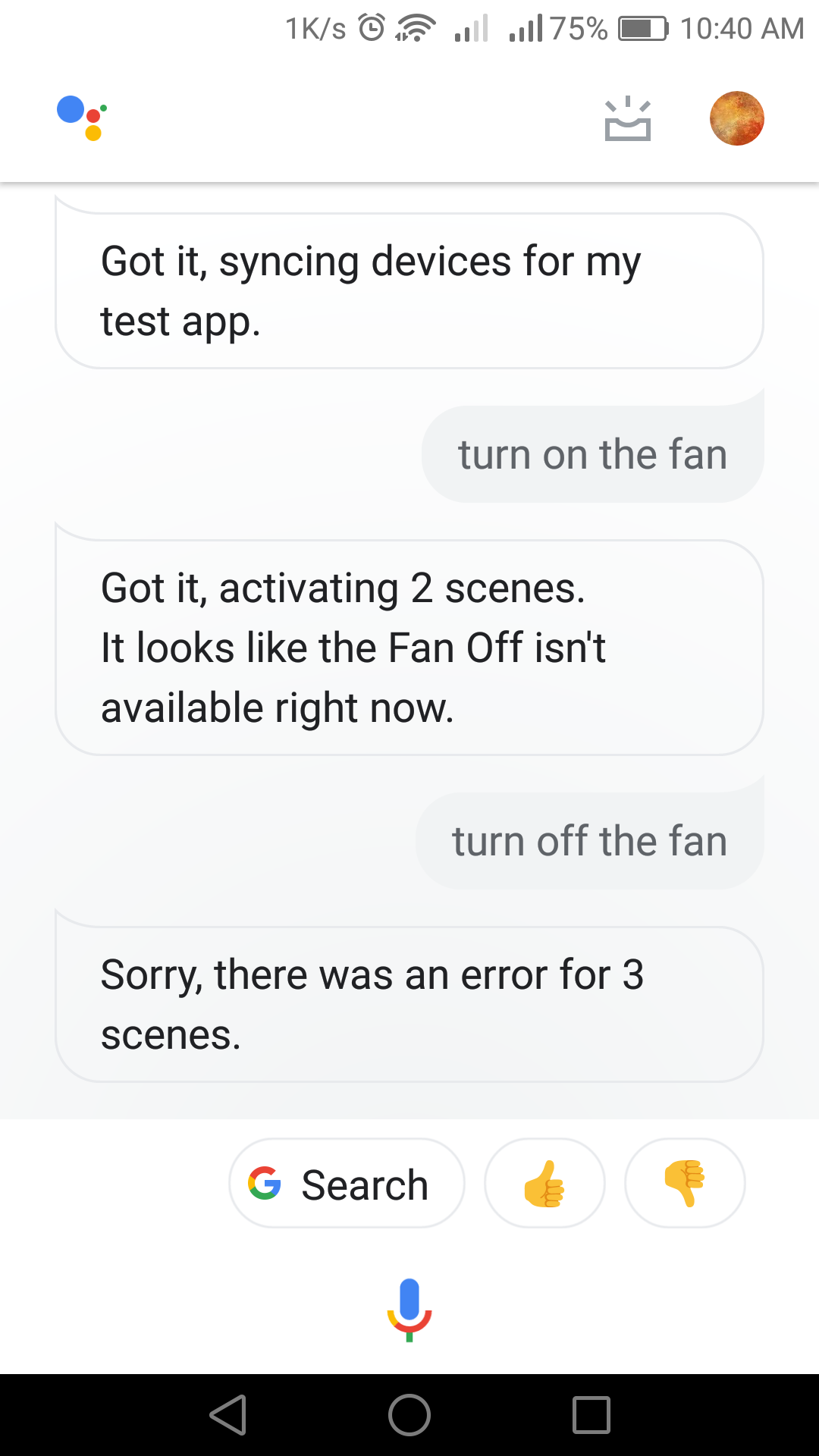
Task: Open recent apps from the navigation bar
Action: click(x=591, y=1415)
